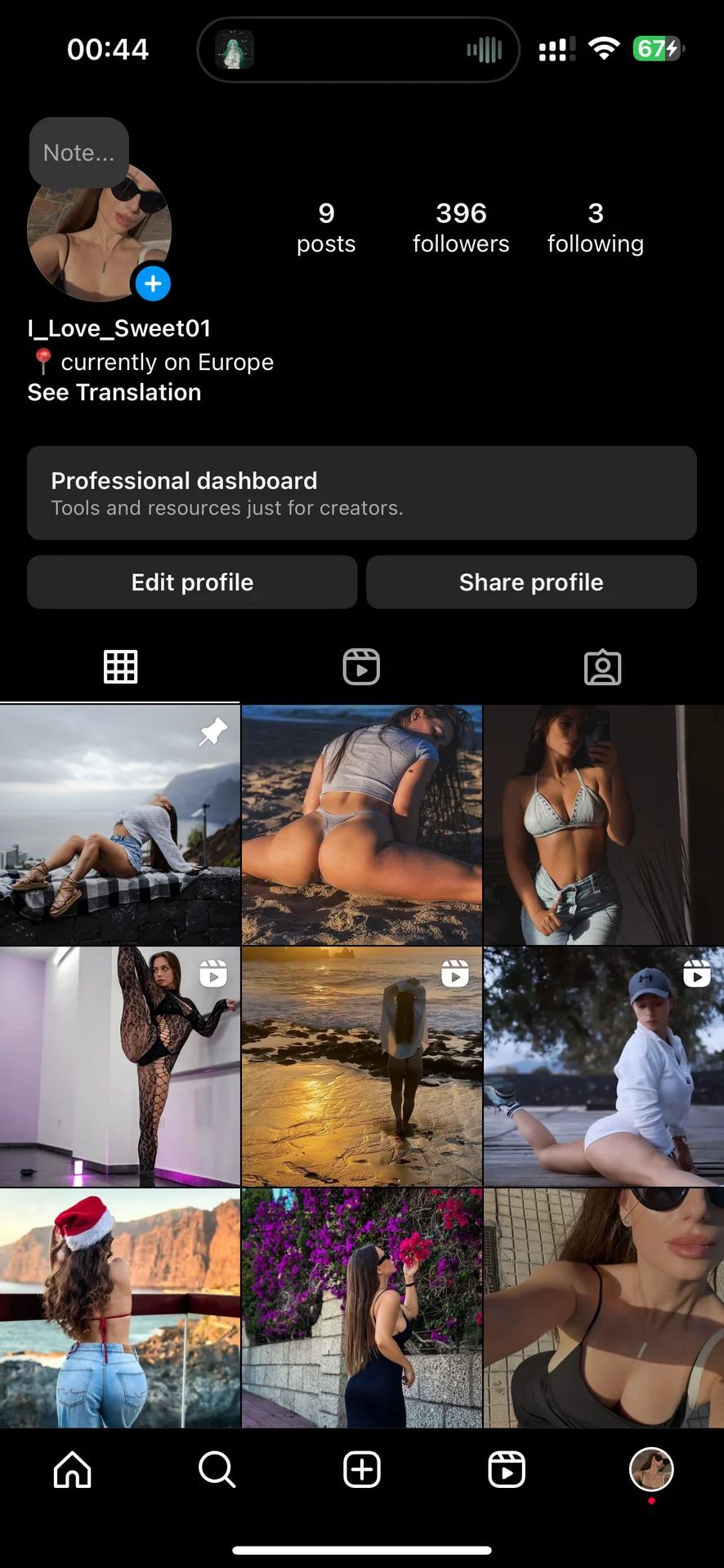Tap Share profile
Image resolution: width=724 pixels, height=1568 pixels.
click(x=531, y=582)
